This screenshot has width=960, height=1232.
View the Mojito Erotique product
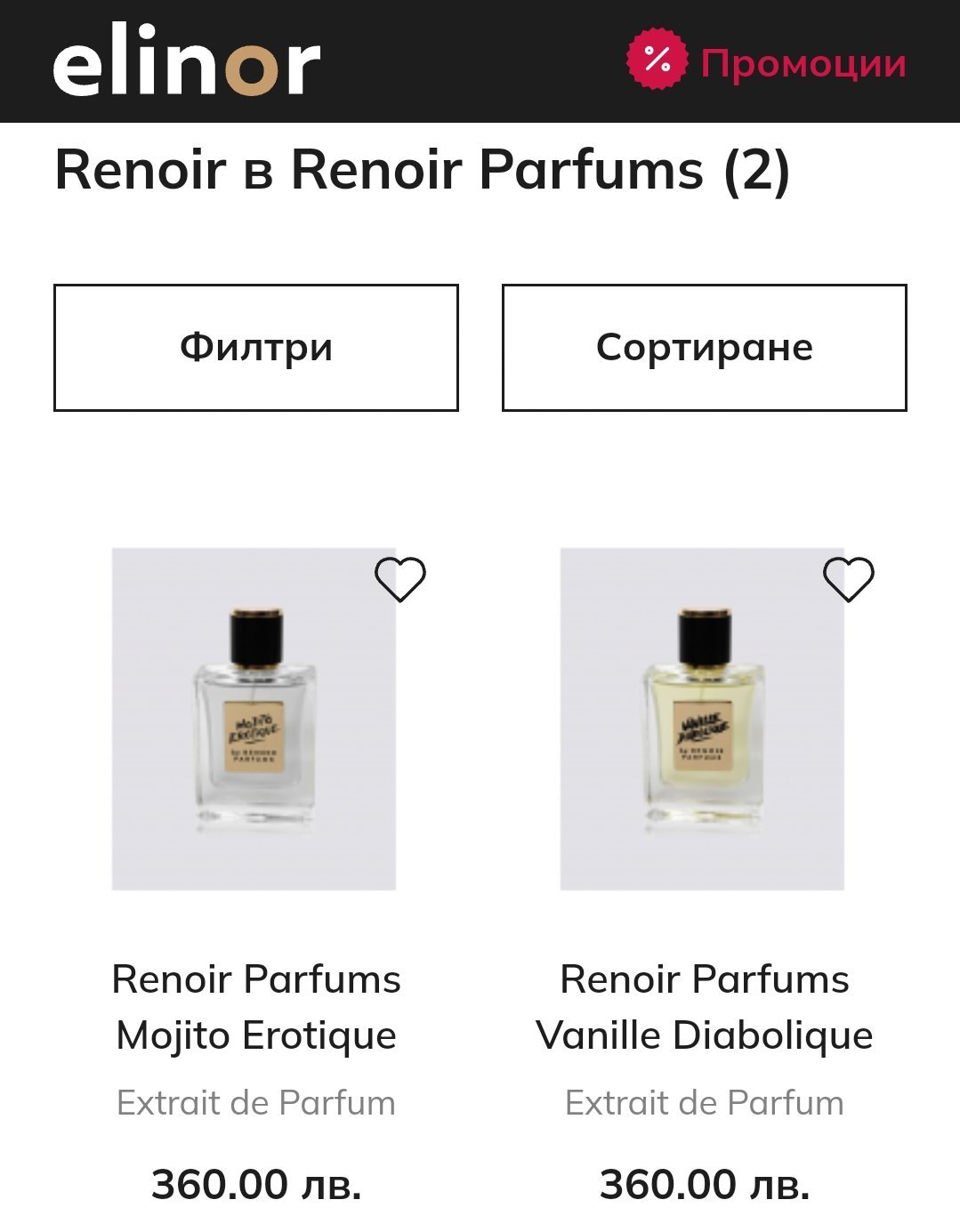pos(254,719)
